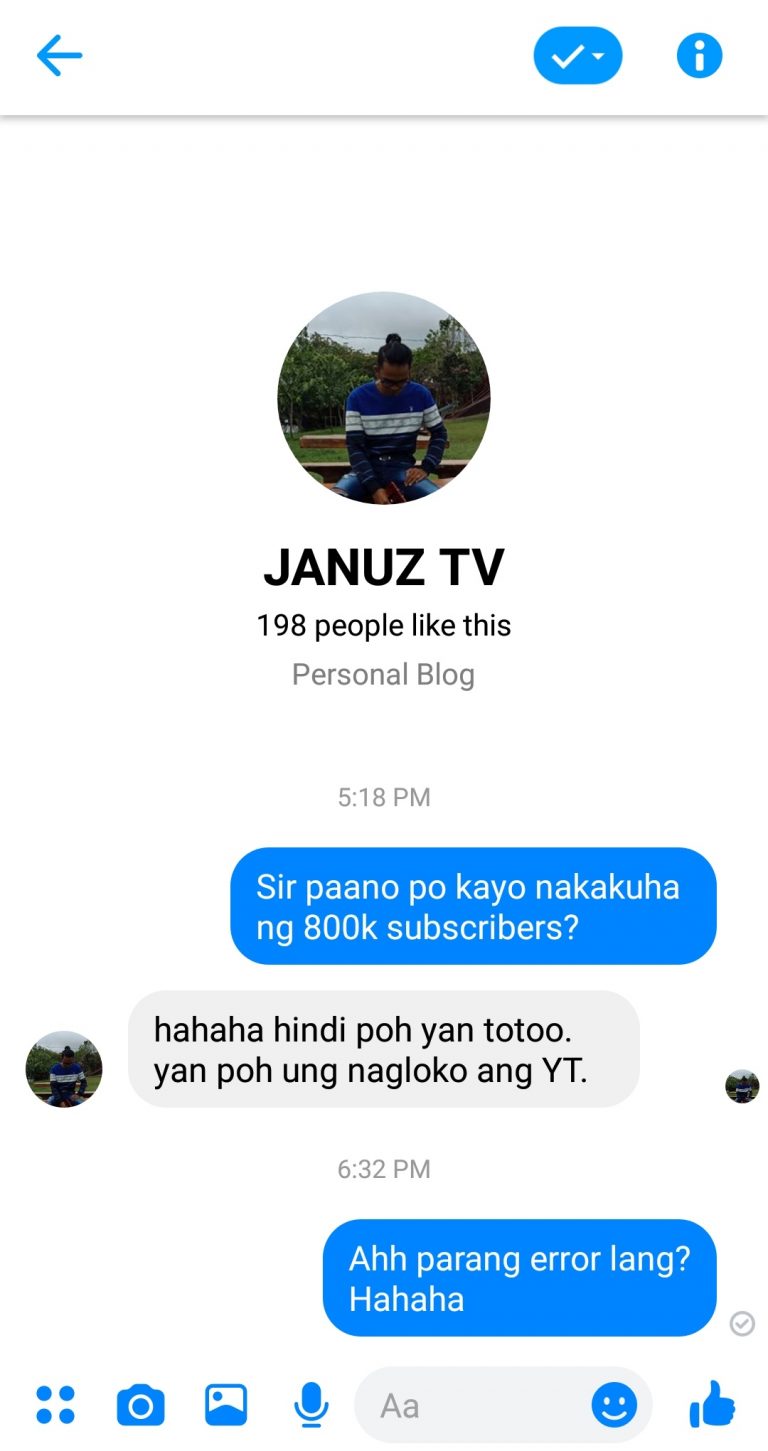The image size is (768, 1451).
Task: Go back using the top arrow
Action: [59, 56]
